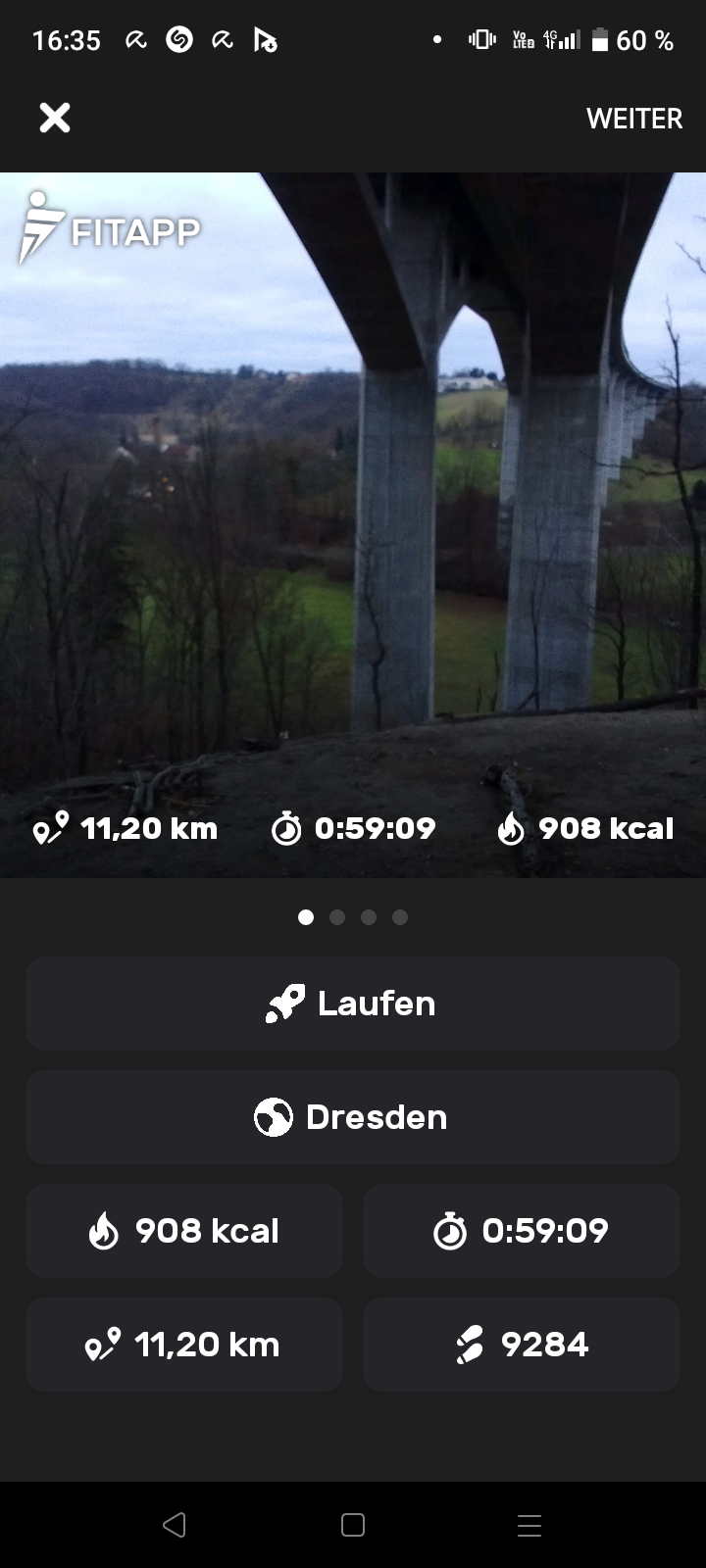Toggle the 11,20 km distance chip

pyautogui.click(x=184, y=1345)
